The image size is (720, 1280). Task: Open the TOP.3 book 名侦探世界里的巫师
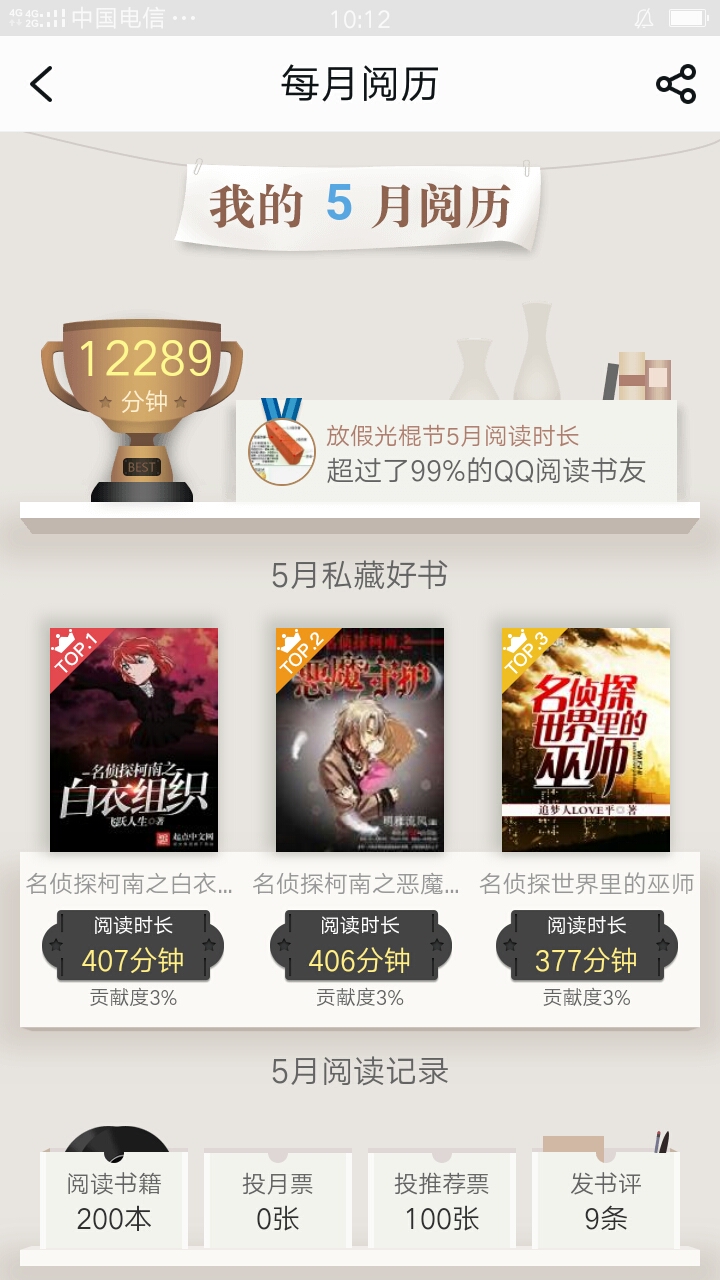pyautogui.click(x=586, y=740)
